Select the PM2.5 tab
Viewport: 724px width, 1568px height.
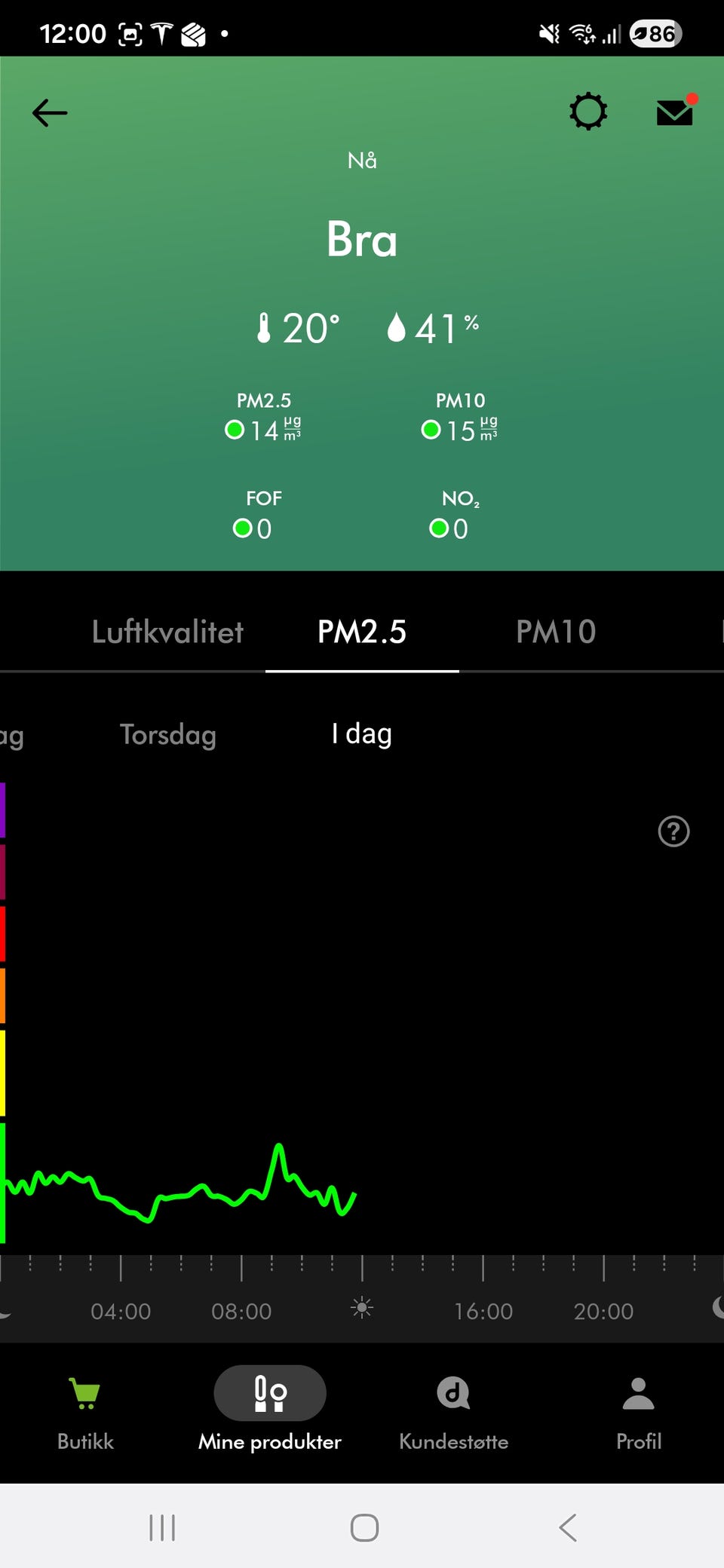(x=362, y=632)
